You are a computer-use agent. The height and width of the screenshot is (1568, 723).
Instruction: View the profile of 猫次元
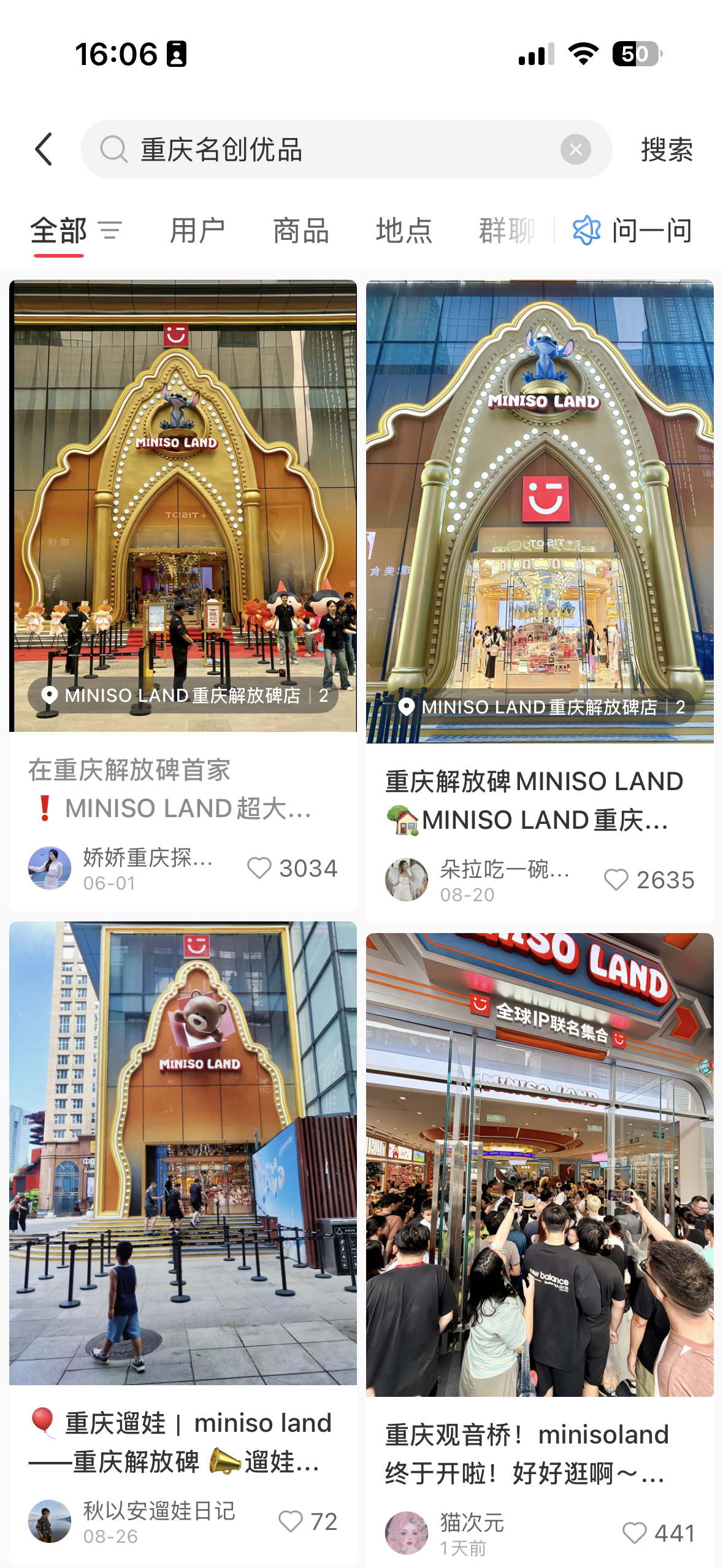[406, 1533]
